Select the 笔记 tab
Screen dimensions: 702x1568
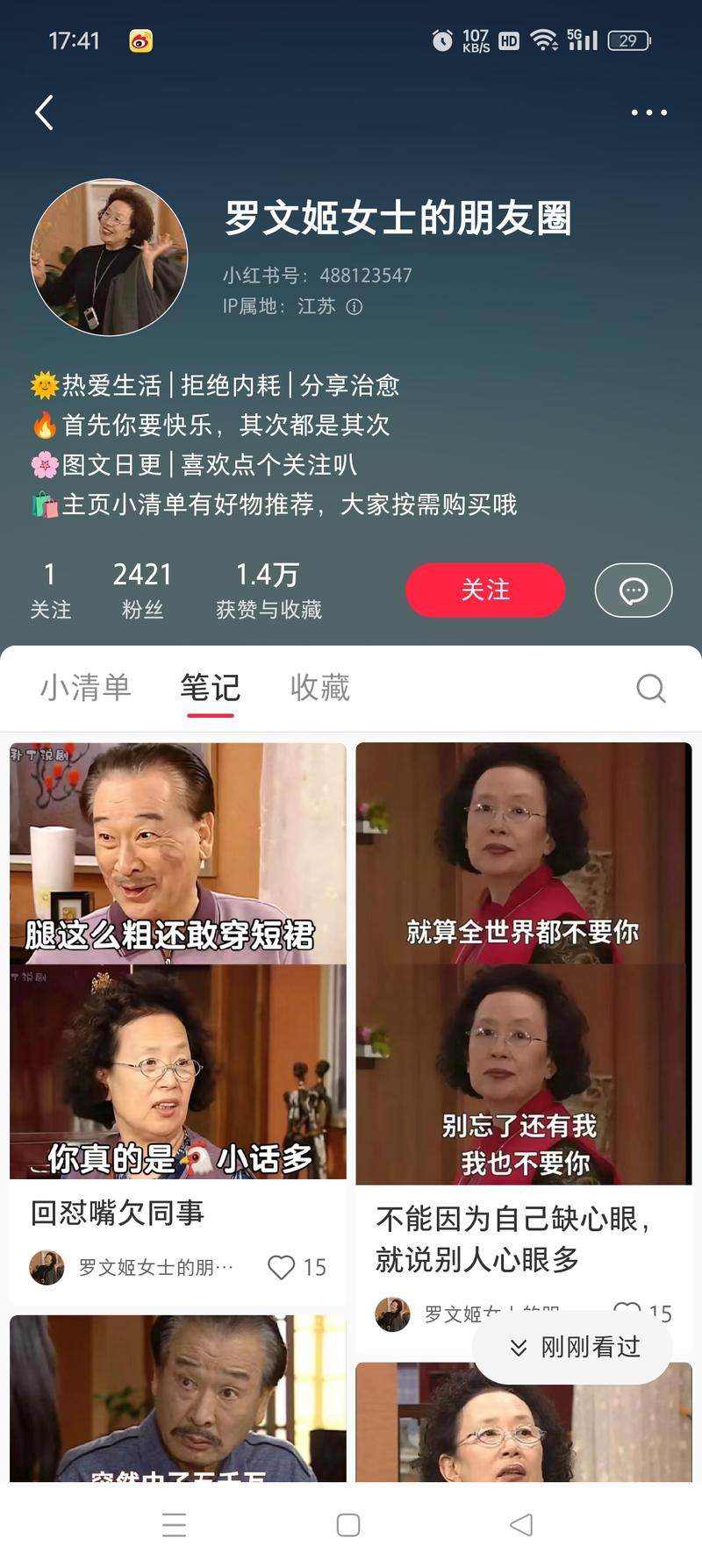[x=210, y=688]
